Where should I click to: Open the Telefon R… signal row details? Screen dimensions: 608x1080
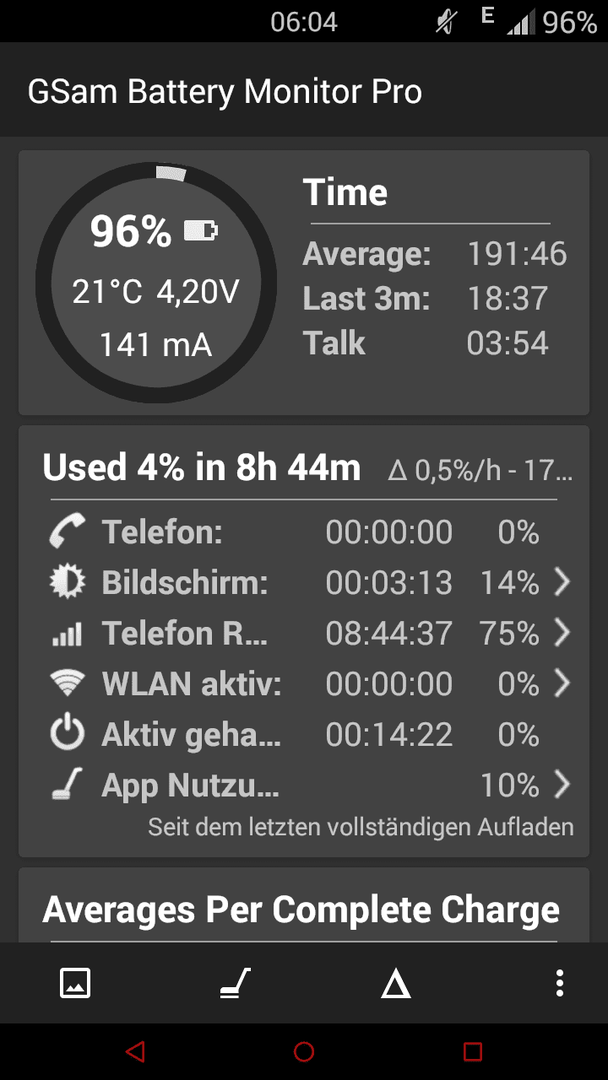304,633
